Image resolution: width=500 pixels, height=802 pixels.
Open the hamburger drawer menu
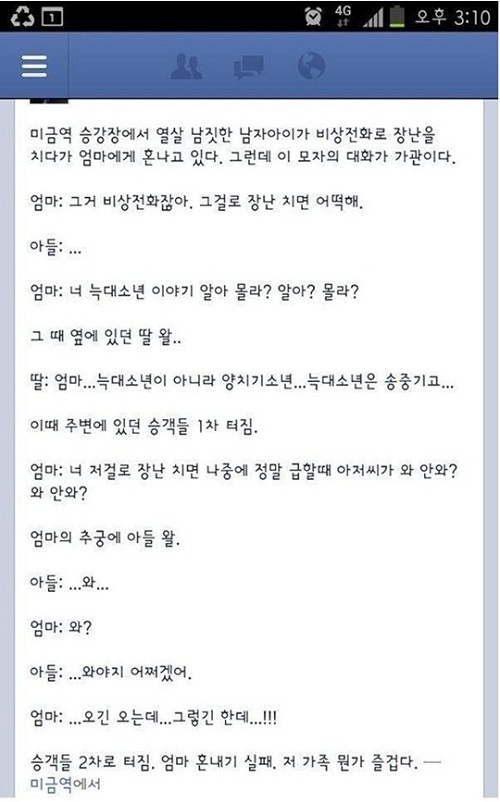coord(34,65)
